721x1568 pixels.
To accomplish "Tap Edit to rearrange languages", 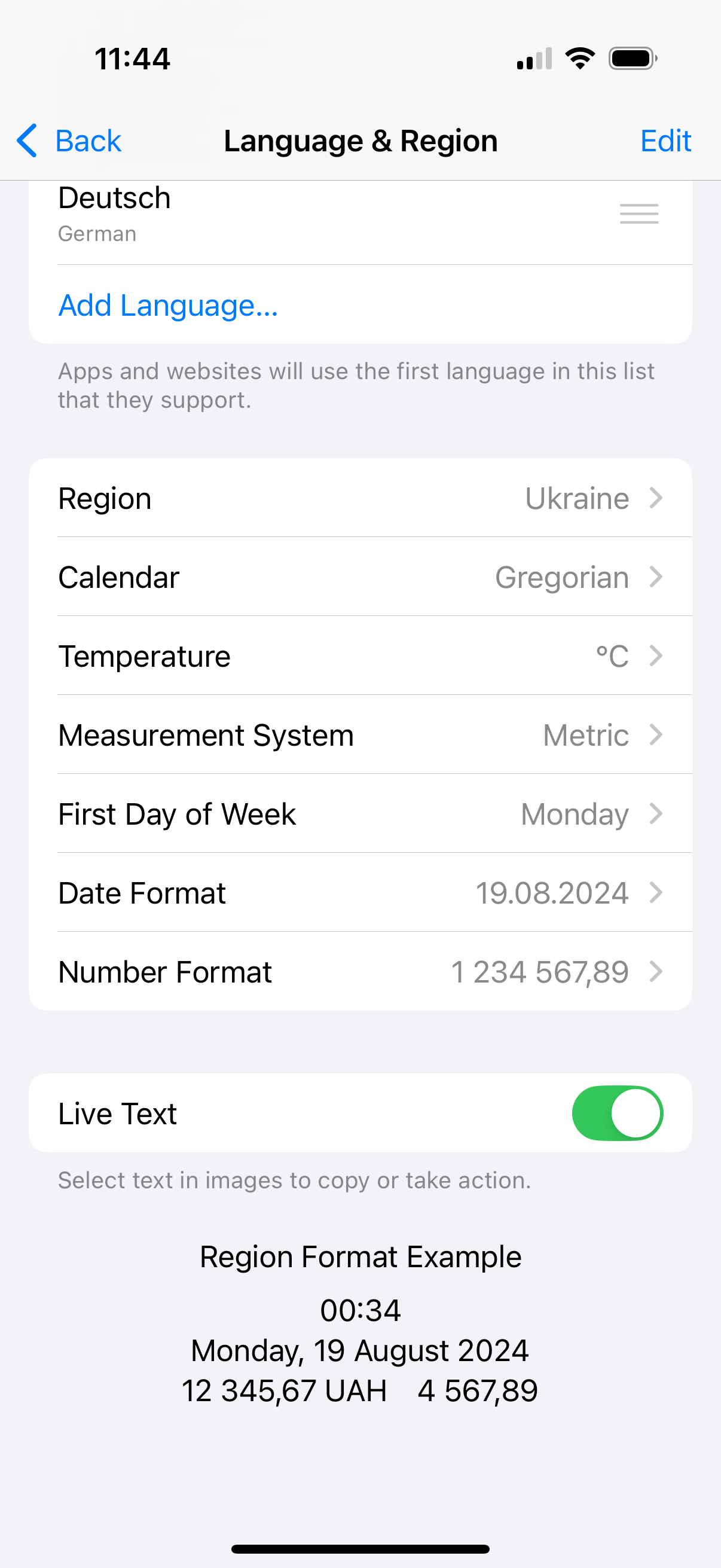I will click(x=665, y=141).
